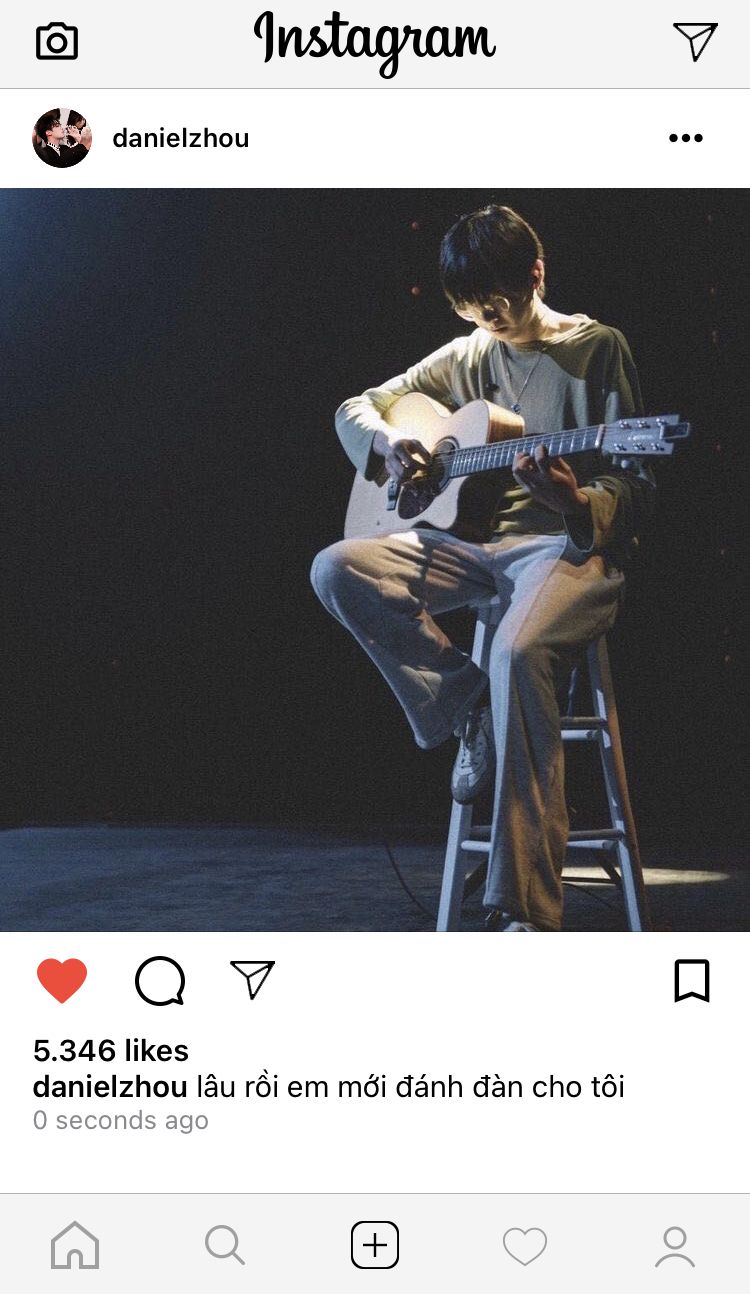The width and height of the screenshot is (750, 1294).
Task: Share the post via the paper plane icon under the photo
Action: (252, 980)
